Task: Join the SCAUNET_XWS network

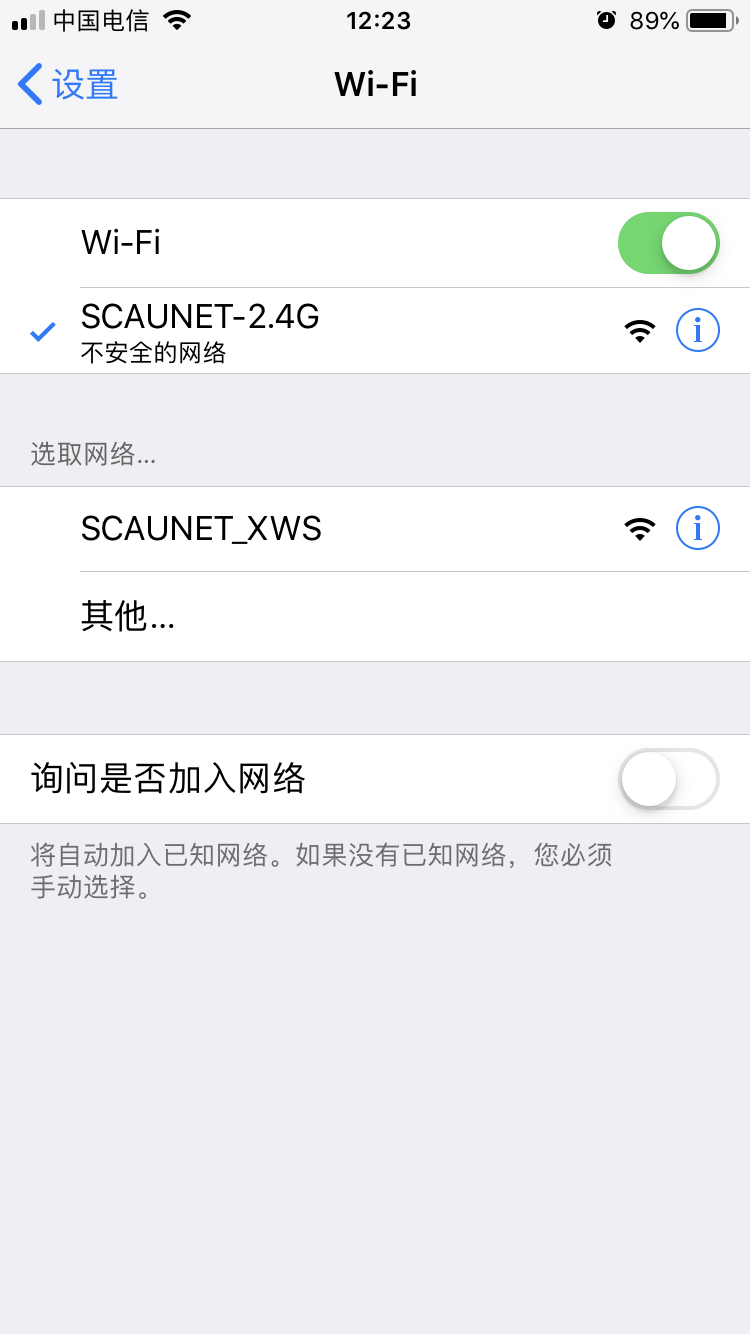Action: point(300,529)
